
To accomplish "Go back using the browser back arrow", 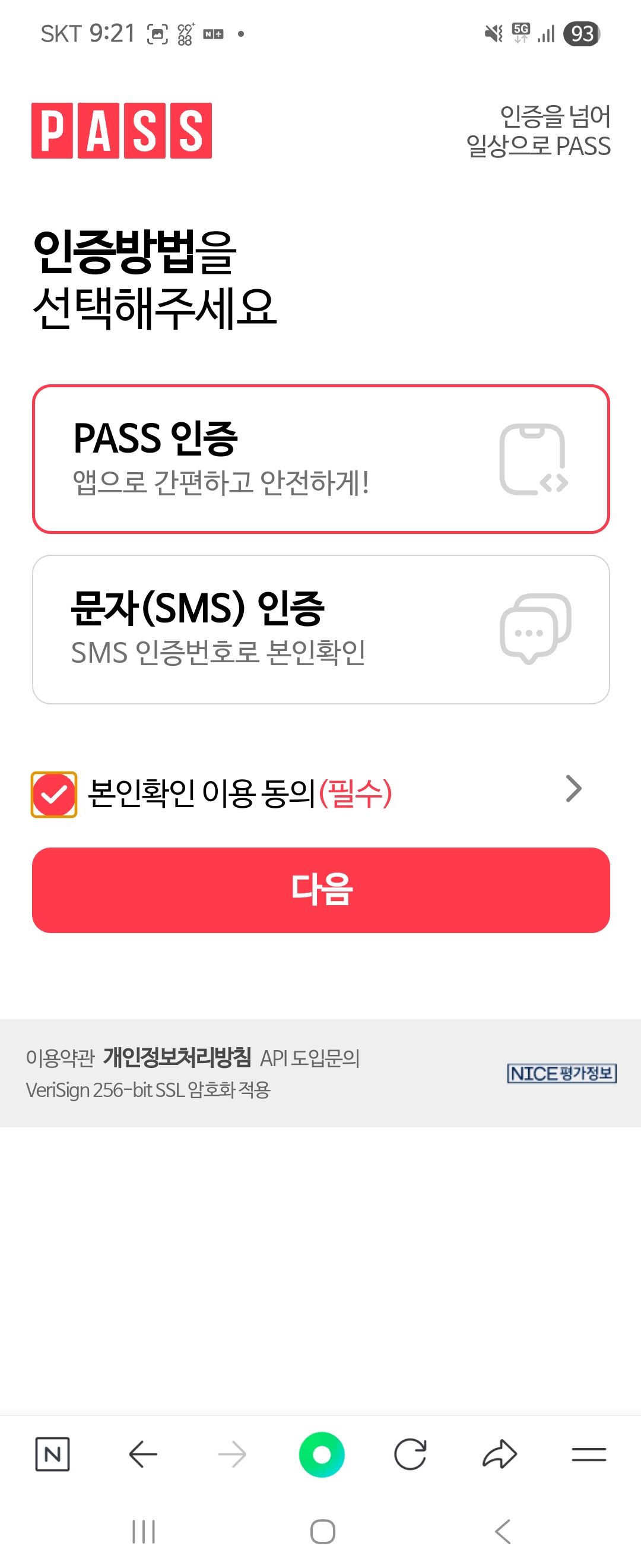I will (143, 1455).
